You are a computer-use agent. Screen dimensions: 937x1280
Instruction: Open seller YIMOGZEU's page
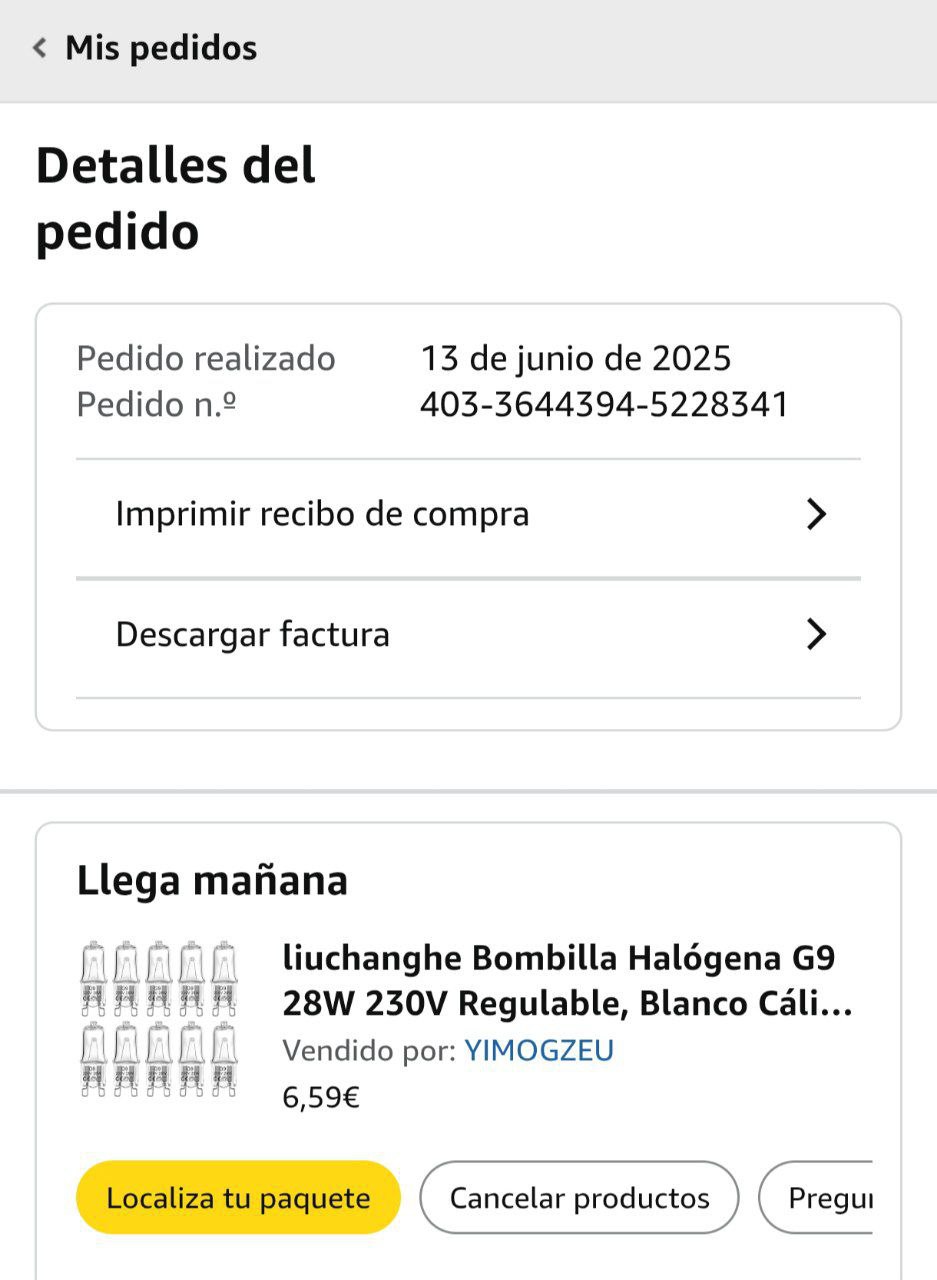[538, 1051]
